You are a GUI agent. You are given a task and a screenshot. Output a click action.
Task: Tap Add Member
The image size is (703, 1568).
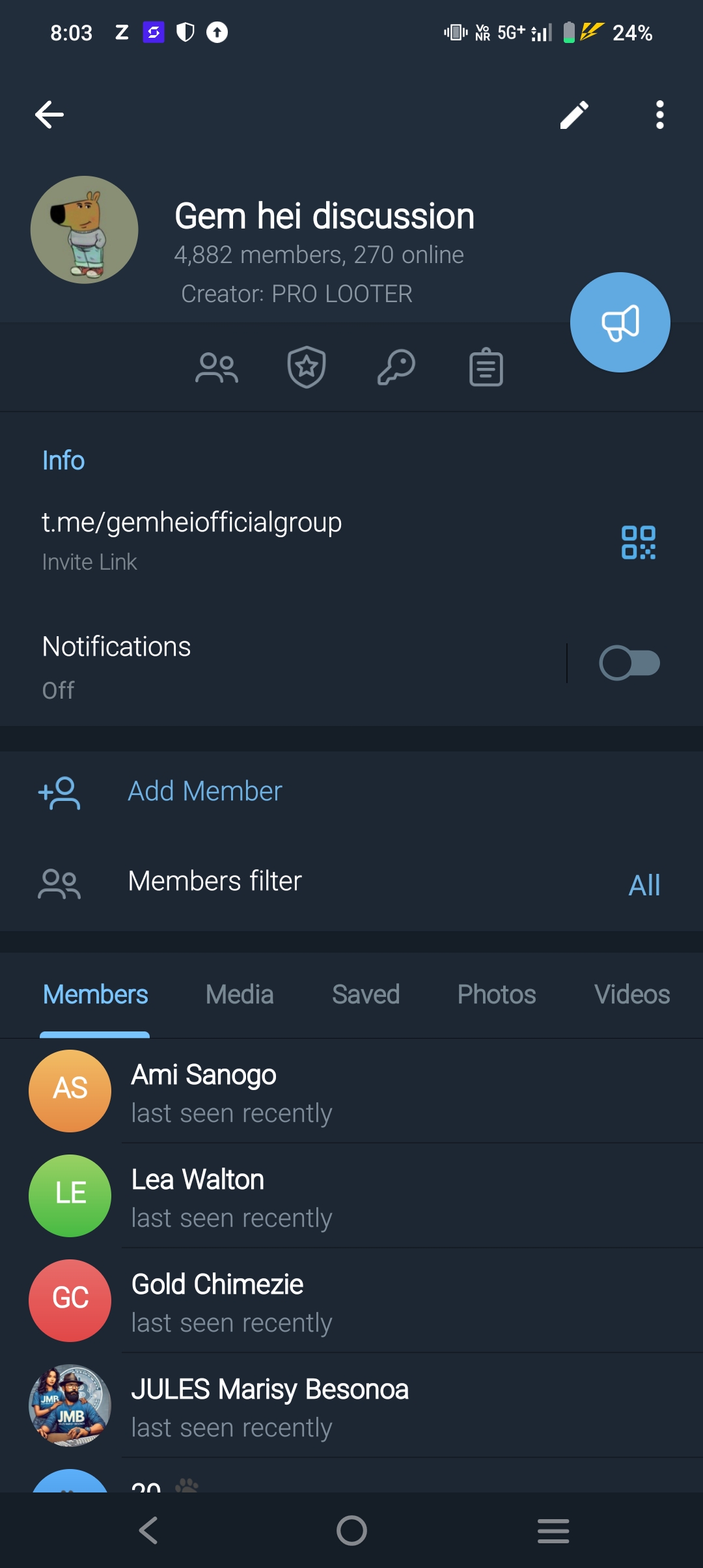click(204, 791)
